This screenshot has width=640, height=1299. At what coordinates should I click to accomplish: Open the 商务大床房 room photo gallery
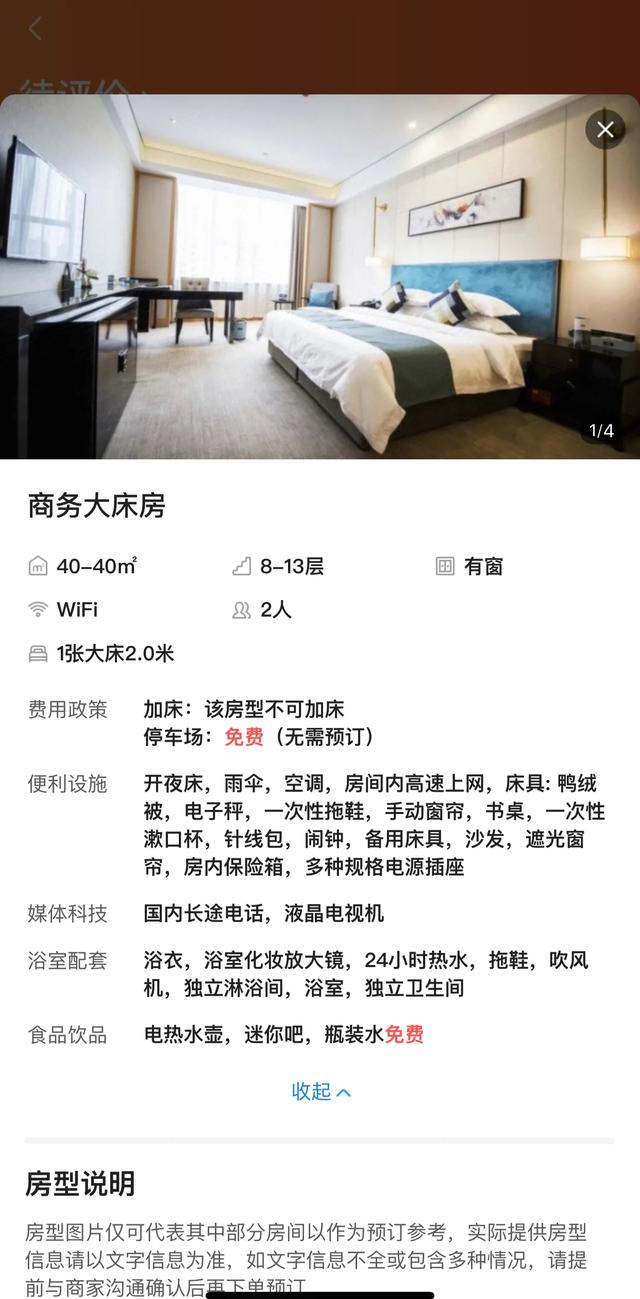[x=320, y=280]
